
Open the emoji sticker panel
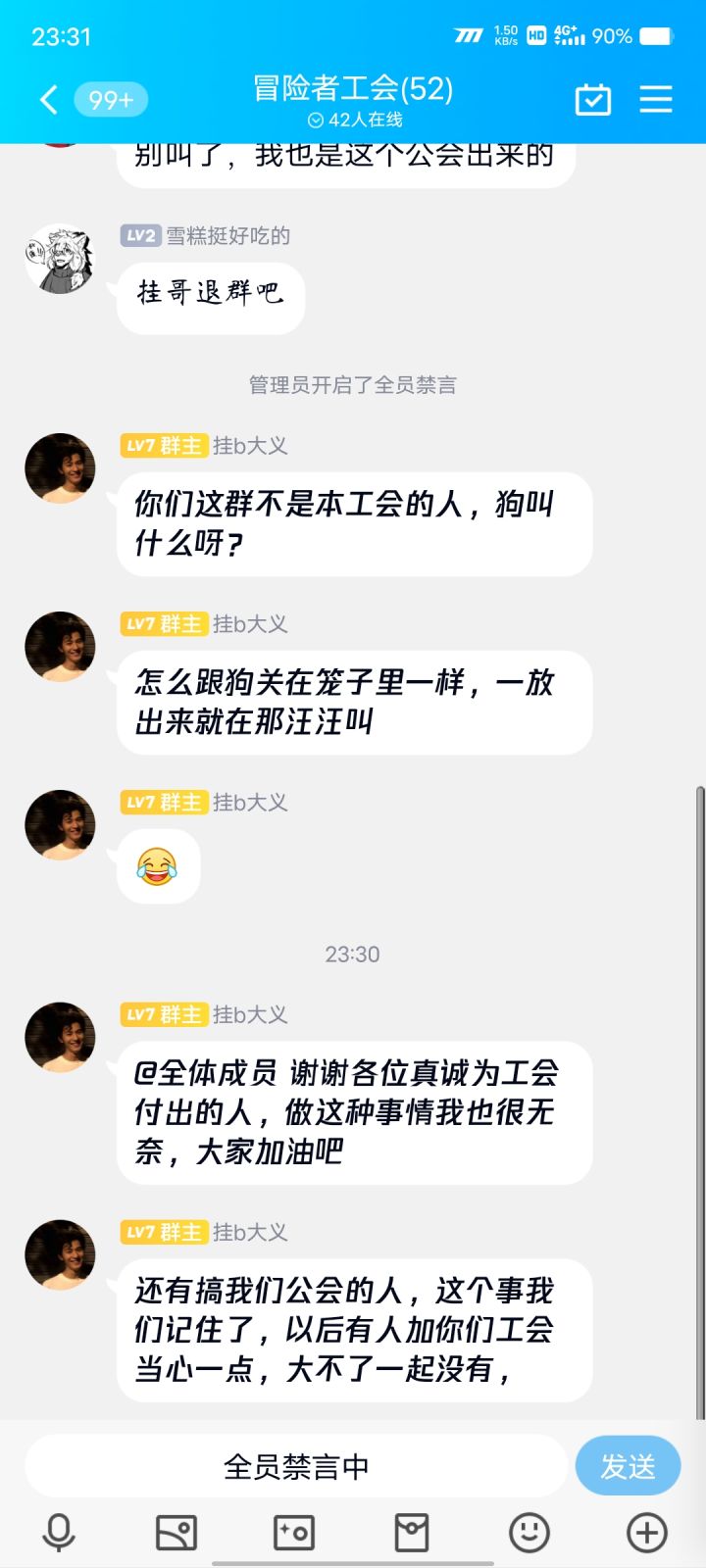point(529,1533)
